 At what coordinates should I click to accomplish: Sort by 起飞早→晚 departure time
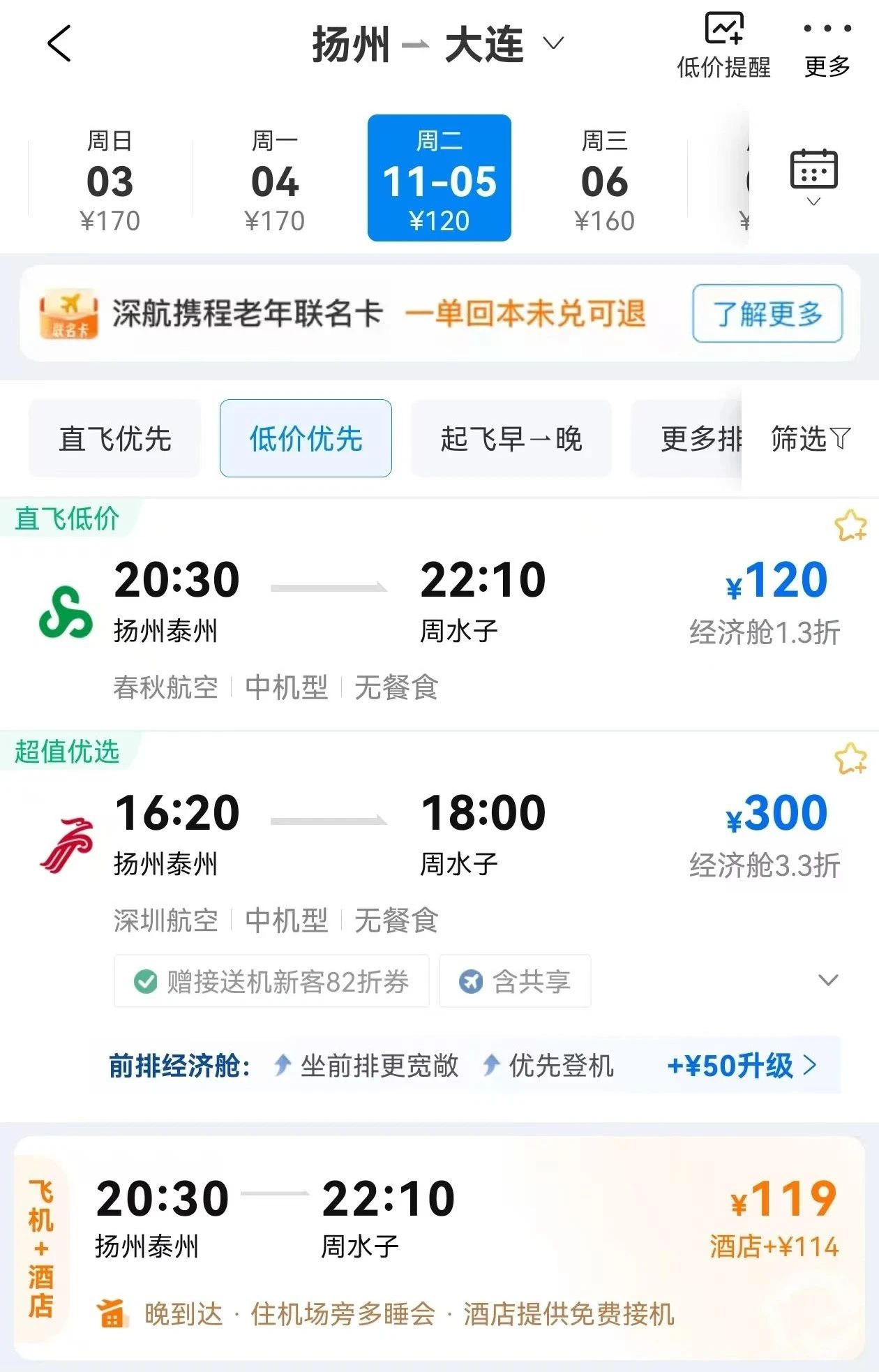coord(511,438)
